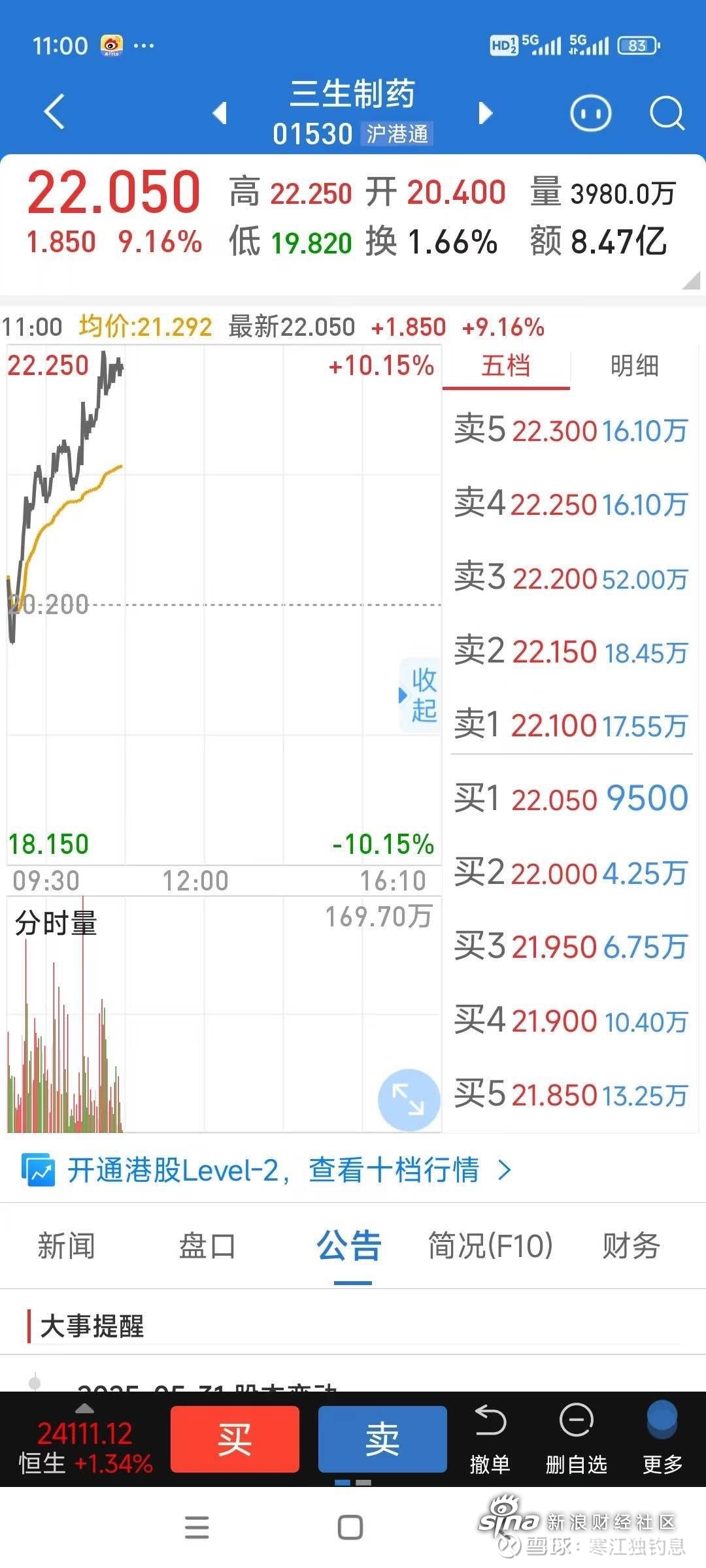The height and width of the screenshot is (1568, 706).
Task: Open the 更多 menu
Action: (662, 1441)
